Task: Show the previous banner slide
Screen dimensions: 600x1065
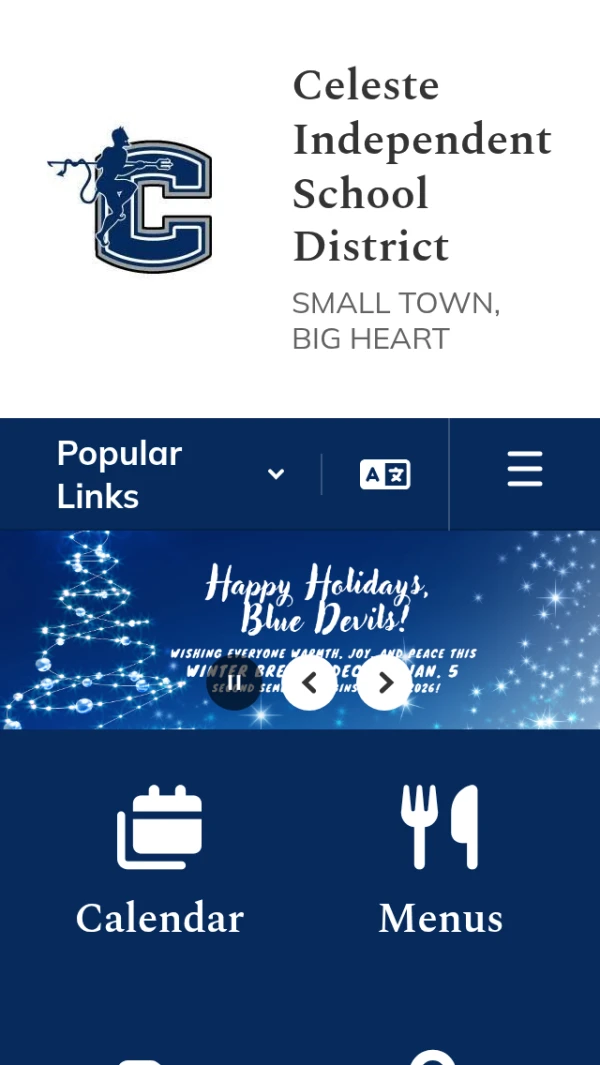Action: tap(309, 682)
